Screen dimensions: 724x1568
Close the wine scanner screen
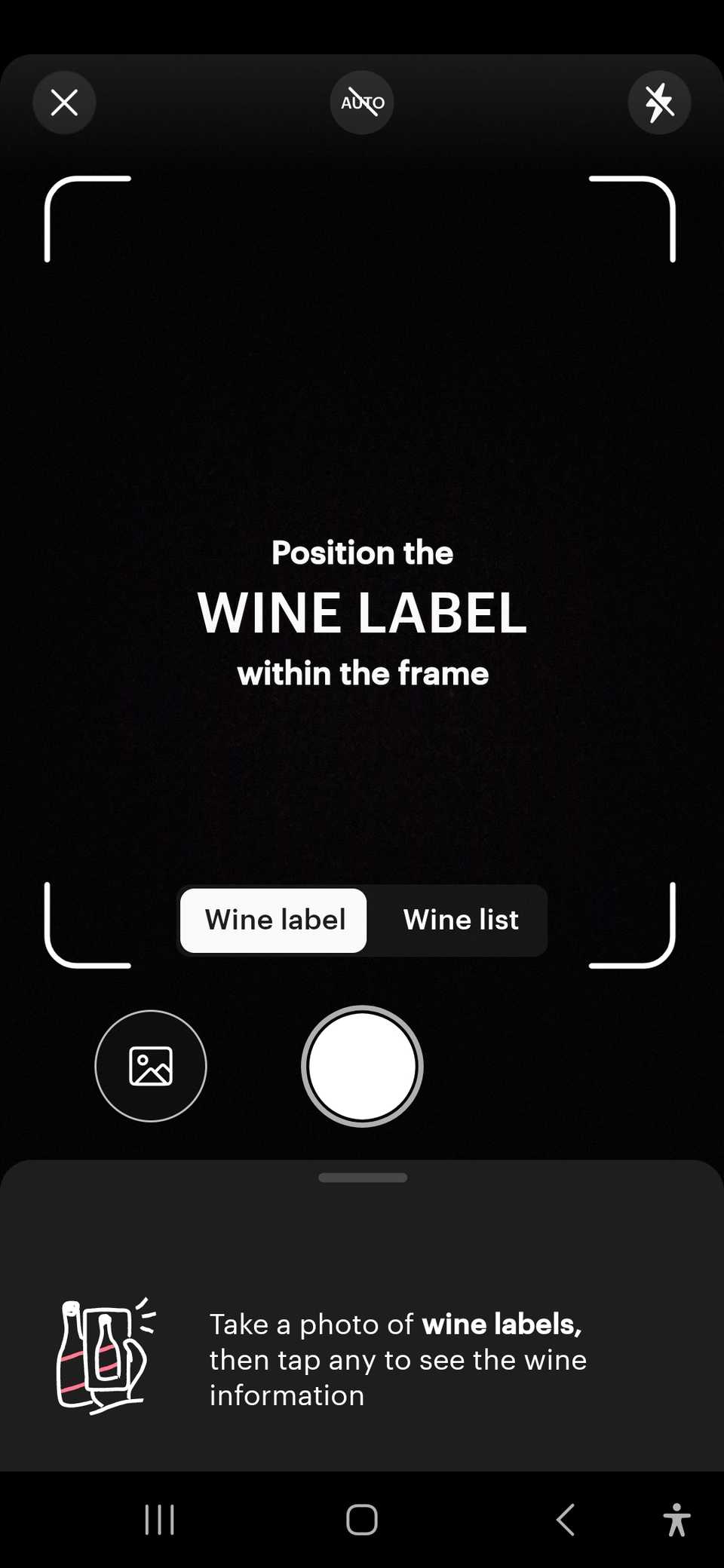[64, 103]
